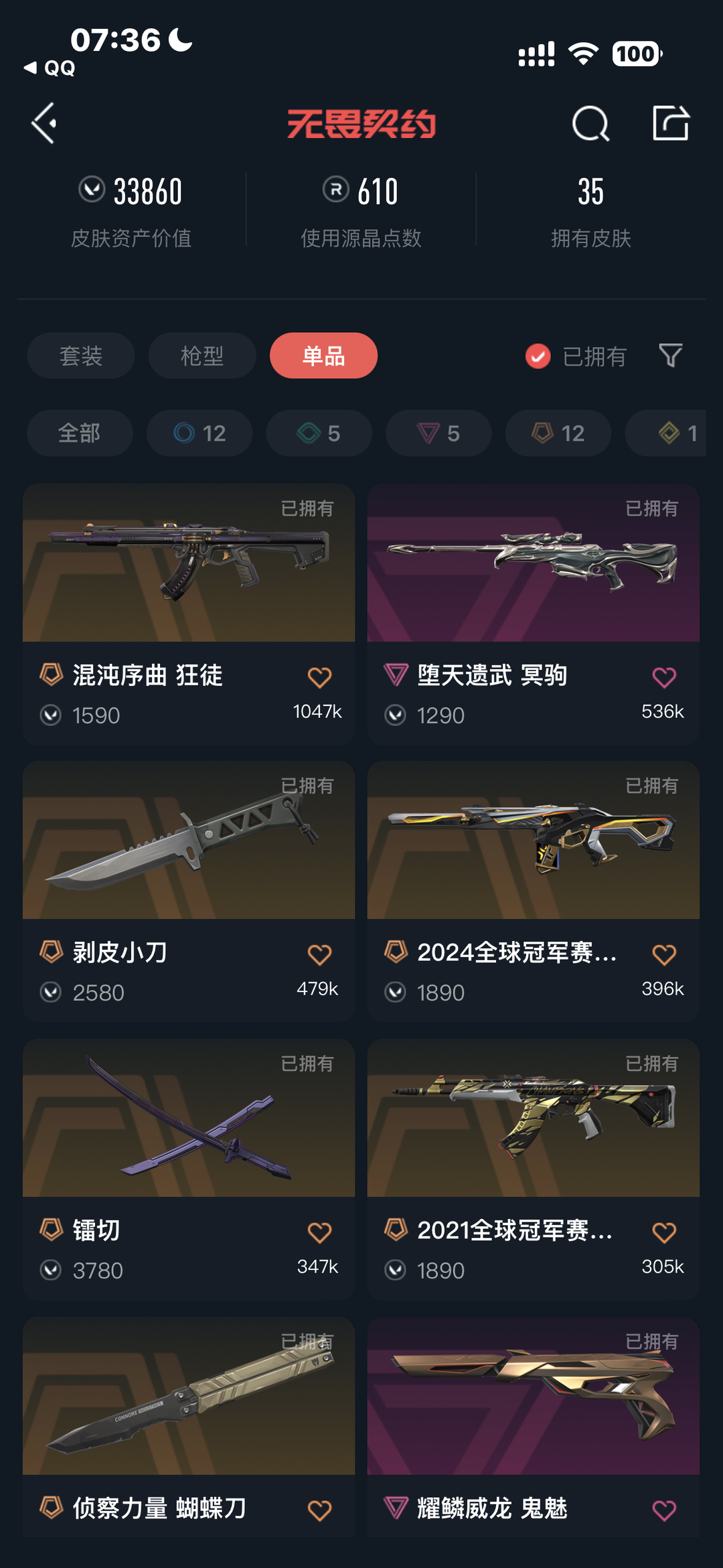Switch to the 套装 tab
Screen dimensions: 723x1568
[x=81, y=356]
